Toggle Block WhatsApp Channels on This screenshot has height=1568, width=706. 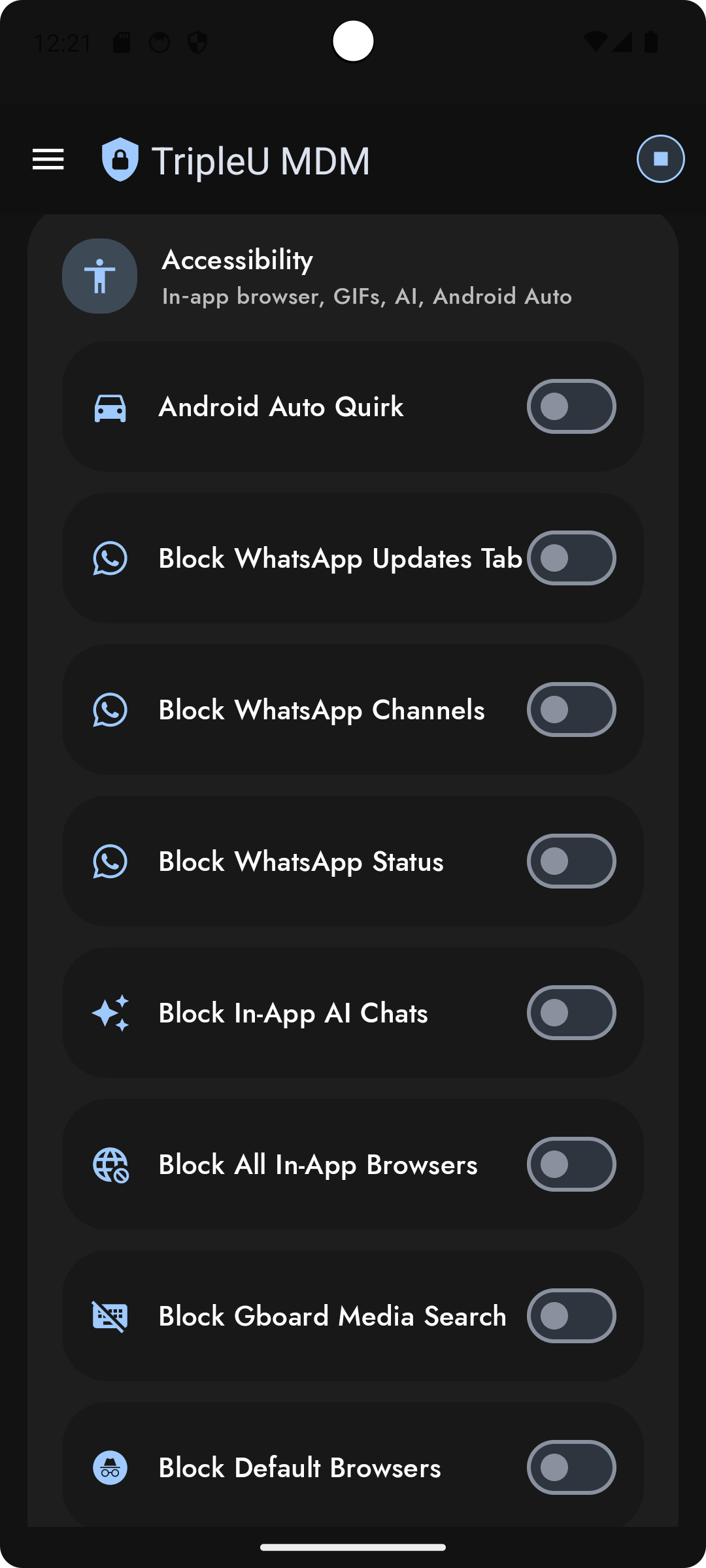click(571, 710)
